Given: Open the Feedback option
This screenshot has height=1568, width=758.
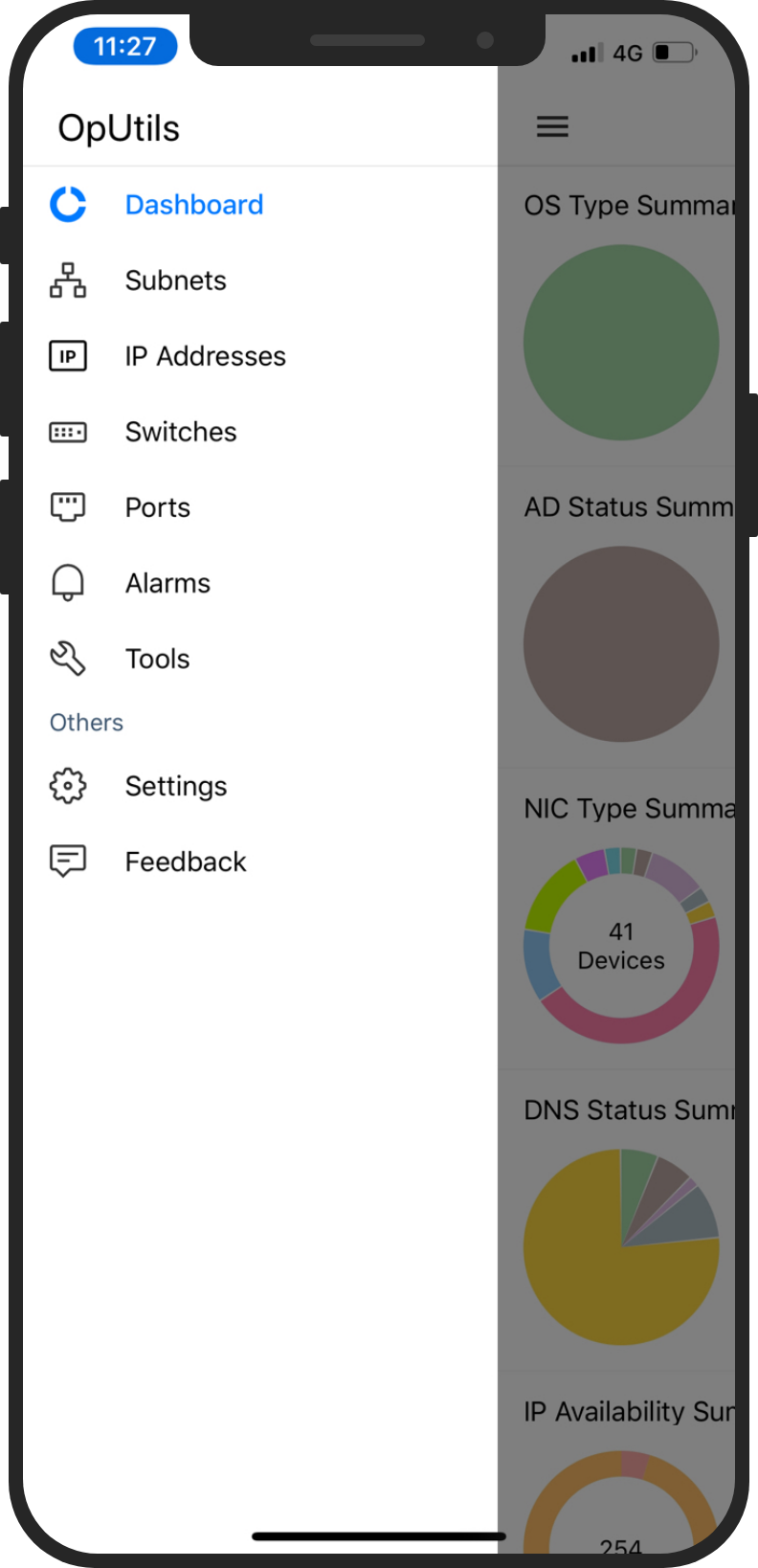Looking at the screenshot, I should [186, 862].
